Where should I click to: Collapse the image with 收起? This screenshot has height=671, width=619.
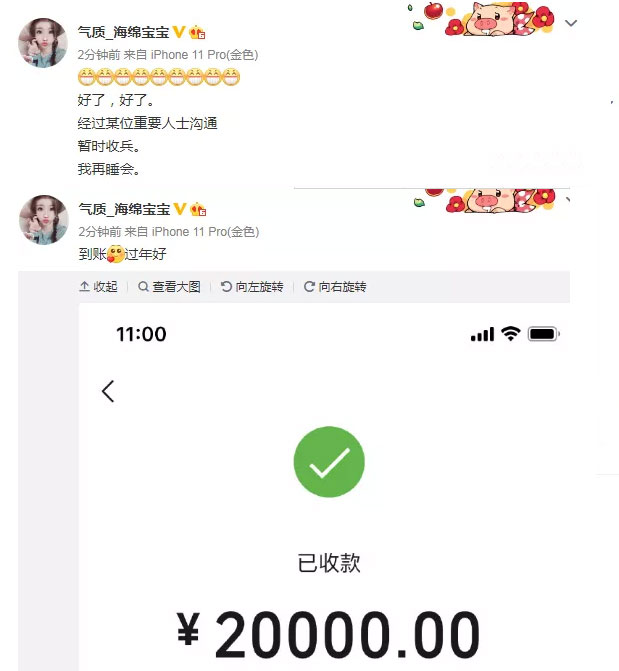(x=98, y=287)
